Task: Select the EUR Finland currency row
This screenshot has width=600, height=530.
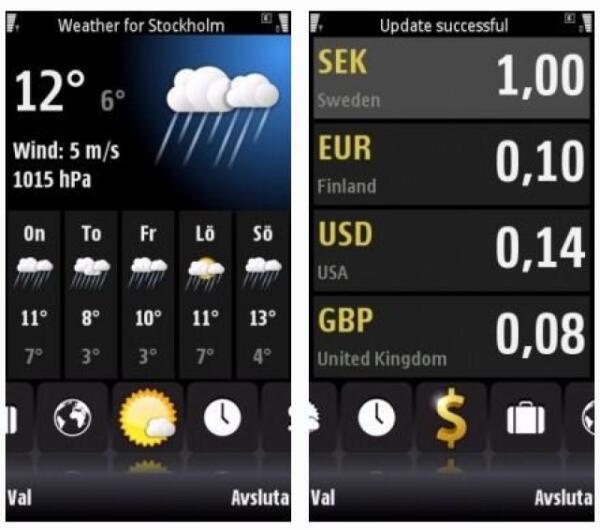Action: [451, 165]
